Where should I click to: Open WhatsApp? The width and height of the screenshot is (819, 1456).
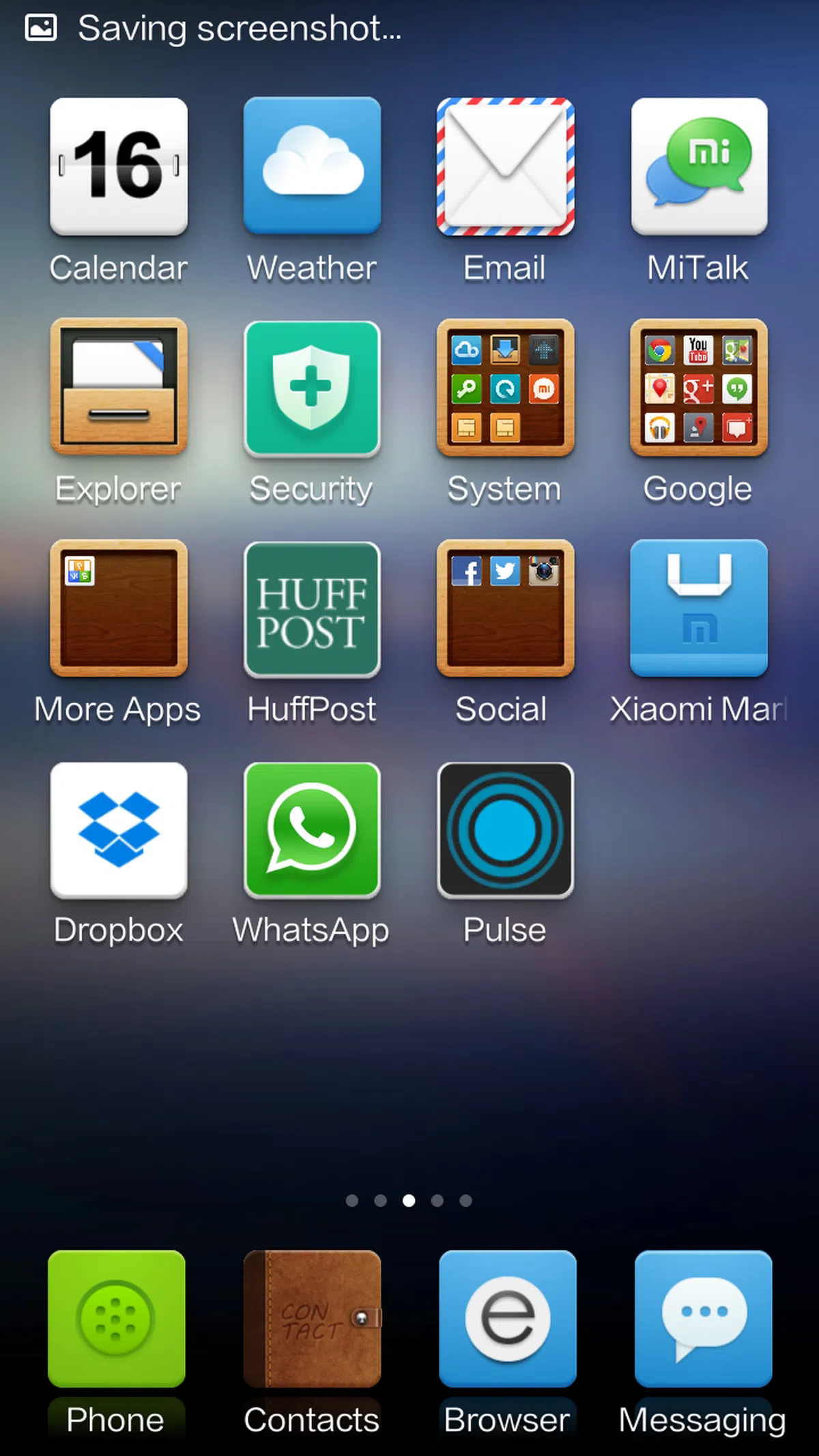[312, 829]
